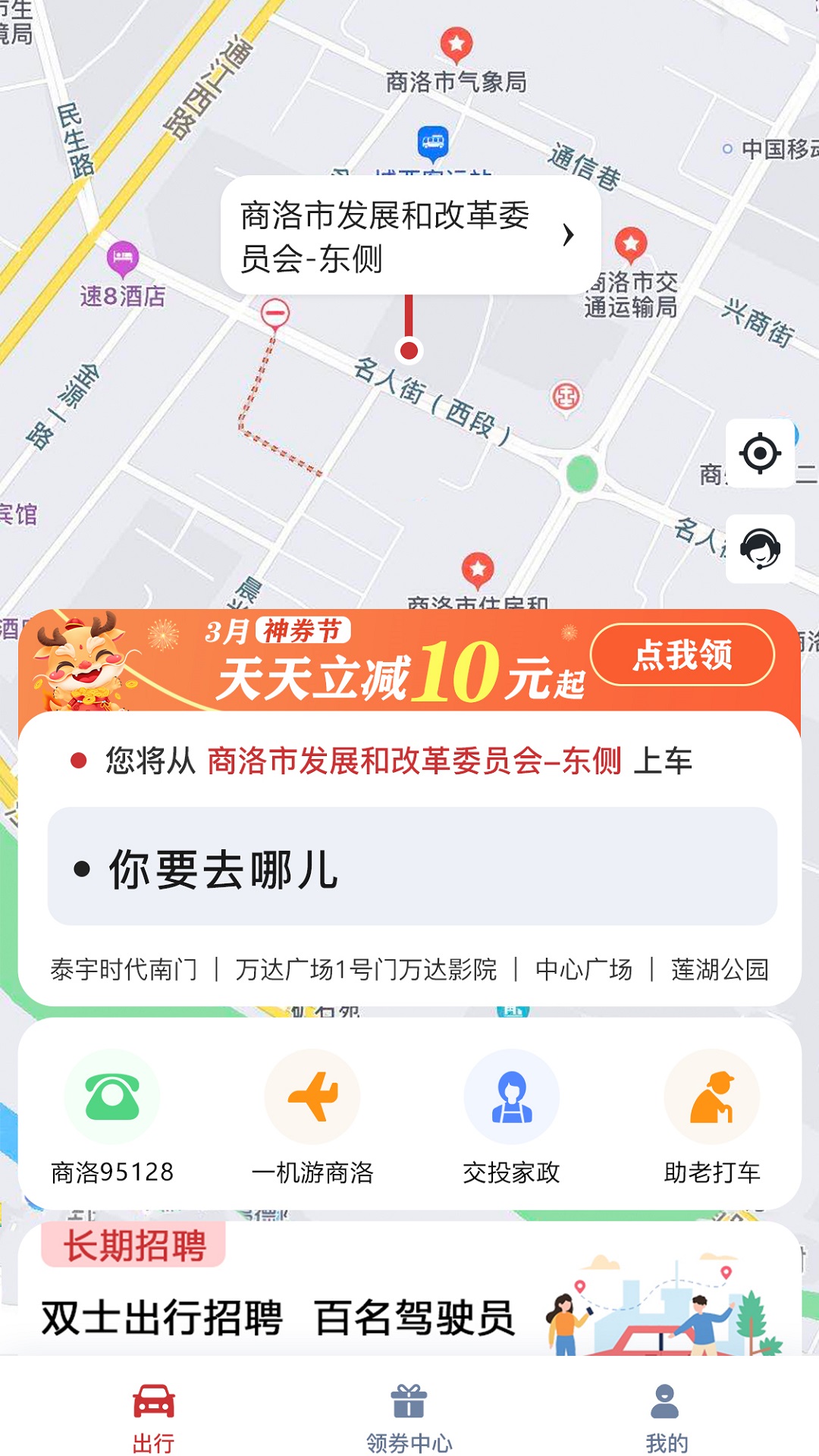Open the 你要去哪儿 destination field
Viewport: 819px width, 1456px height.
tap(412, 866)
